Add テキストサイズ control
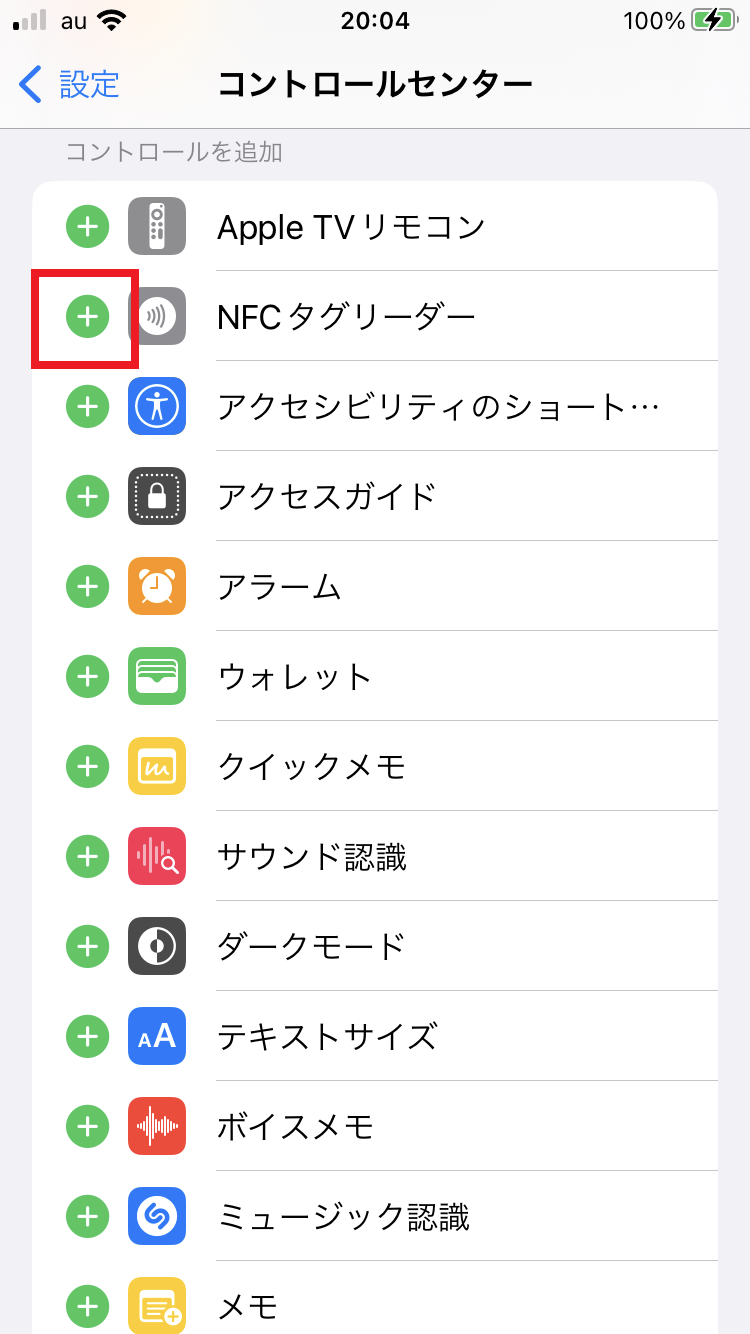Image resolution: width=750 pixels, height=1334 pixels. coord(88,1037)
